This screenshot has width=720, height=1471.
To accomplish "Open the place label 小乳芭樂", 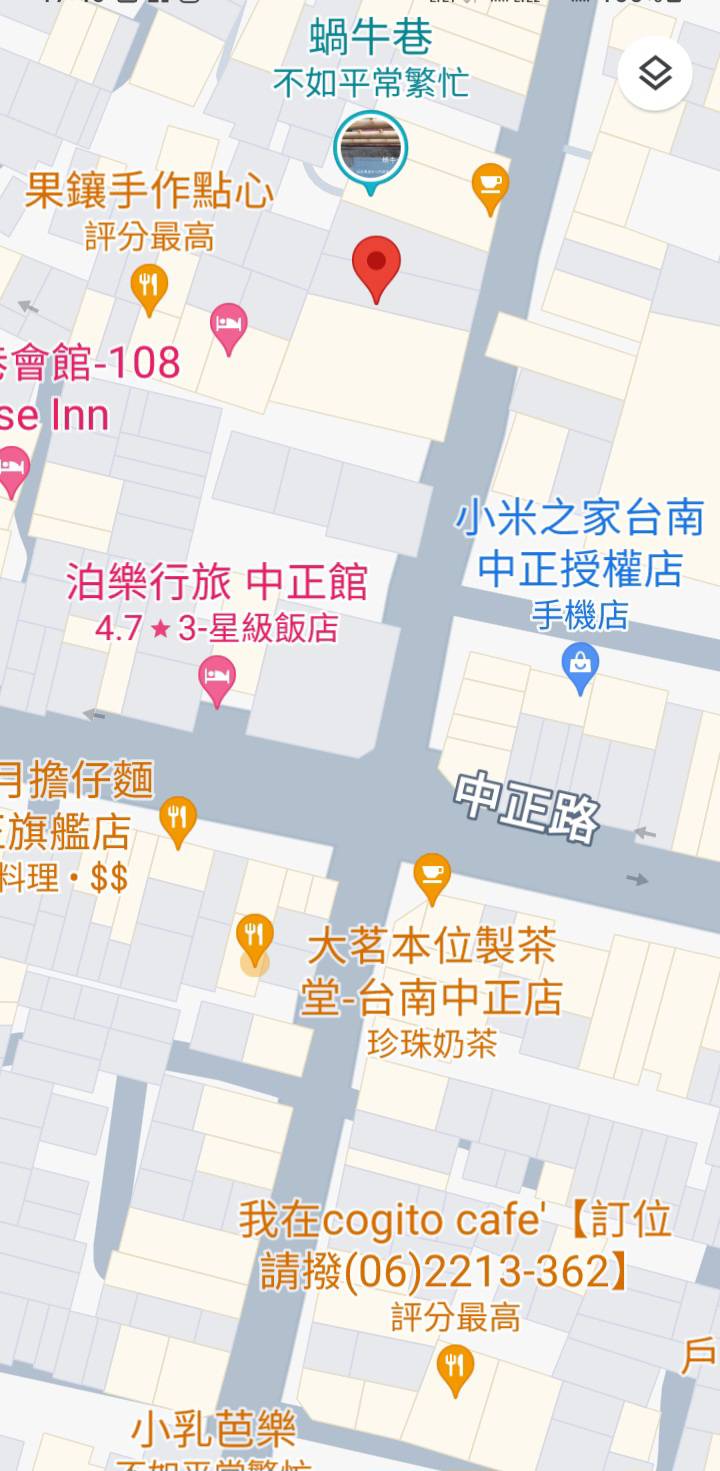I will click(x=213, y=1430).
